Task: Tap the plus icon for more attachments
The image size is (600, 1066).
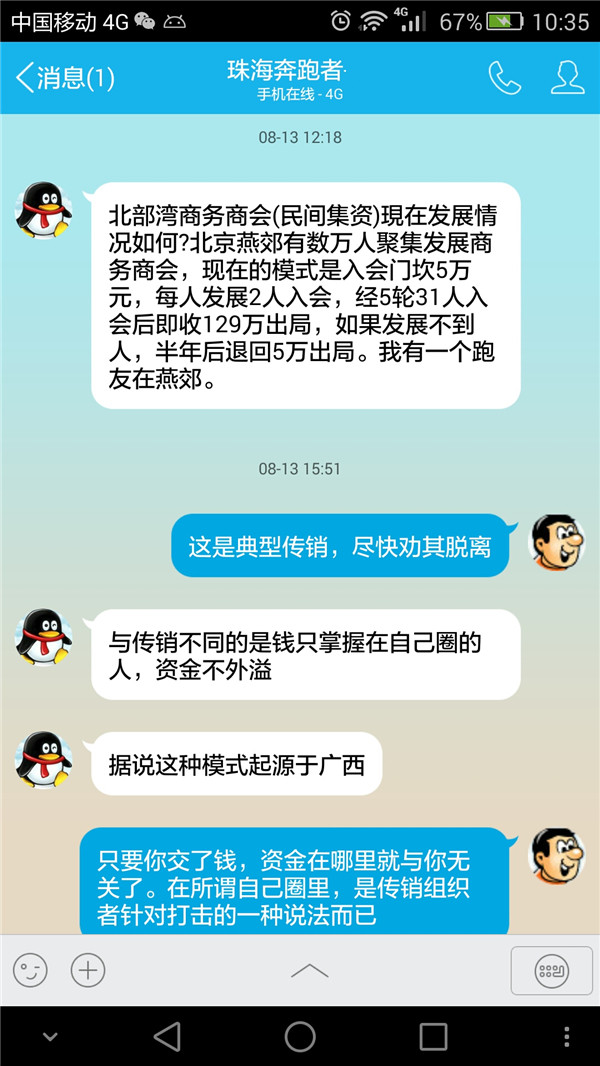Action: pyautogui.click(x=88, y=969)
